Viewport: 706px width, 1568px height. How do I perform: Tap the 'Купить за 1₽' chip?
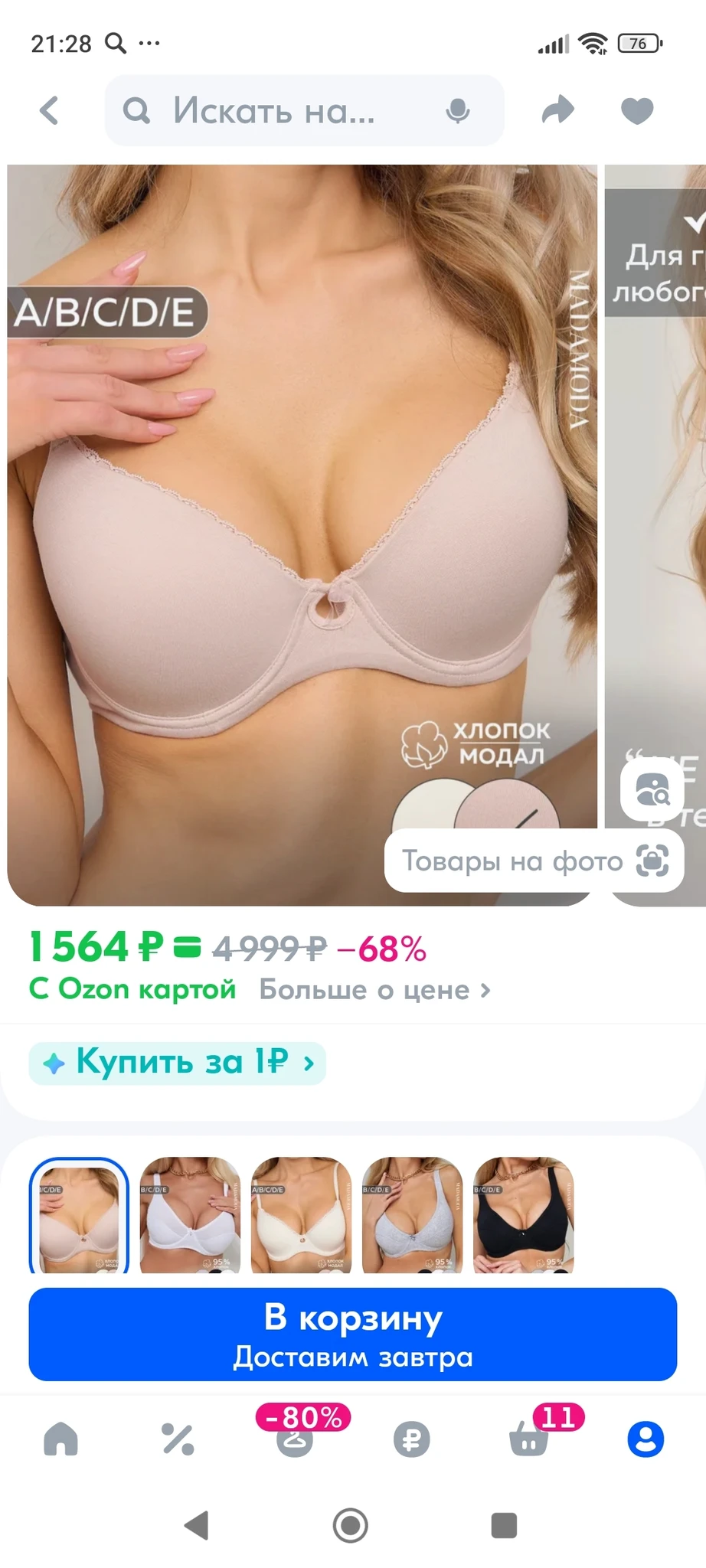pyautogui.click(x=178, y=1063)
